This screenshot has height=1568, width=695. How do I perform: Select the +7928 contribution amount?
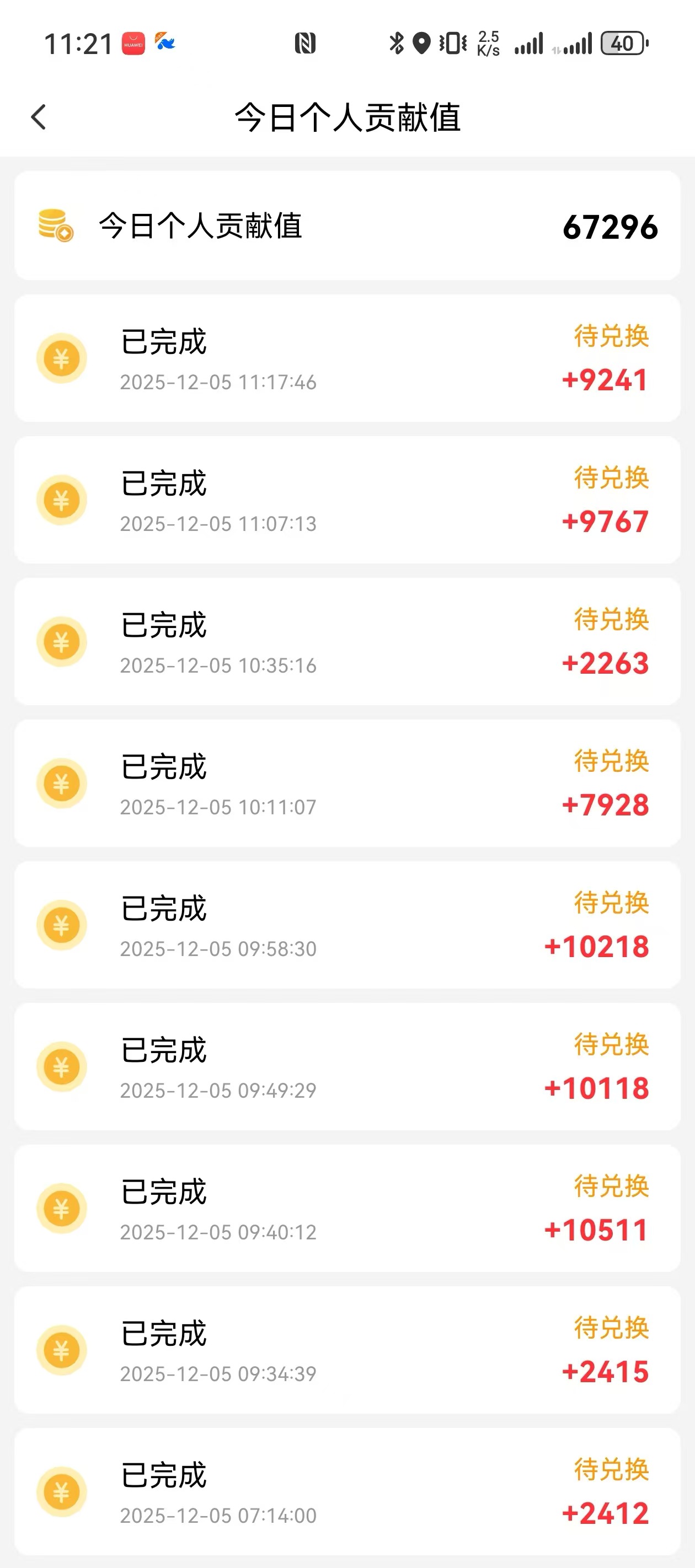(x=605, y=805)
